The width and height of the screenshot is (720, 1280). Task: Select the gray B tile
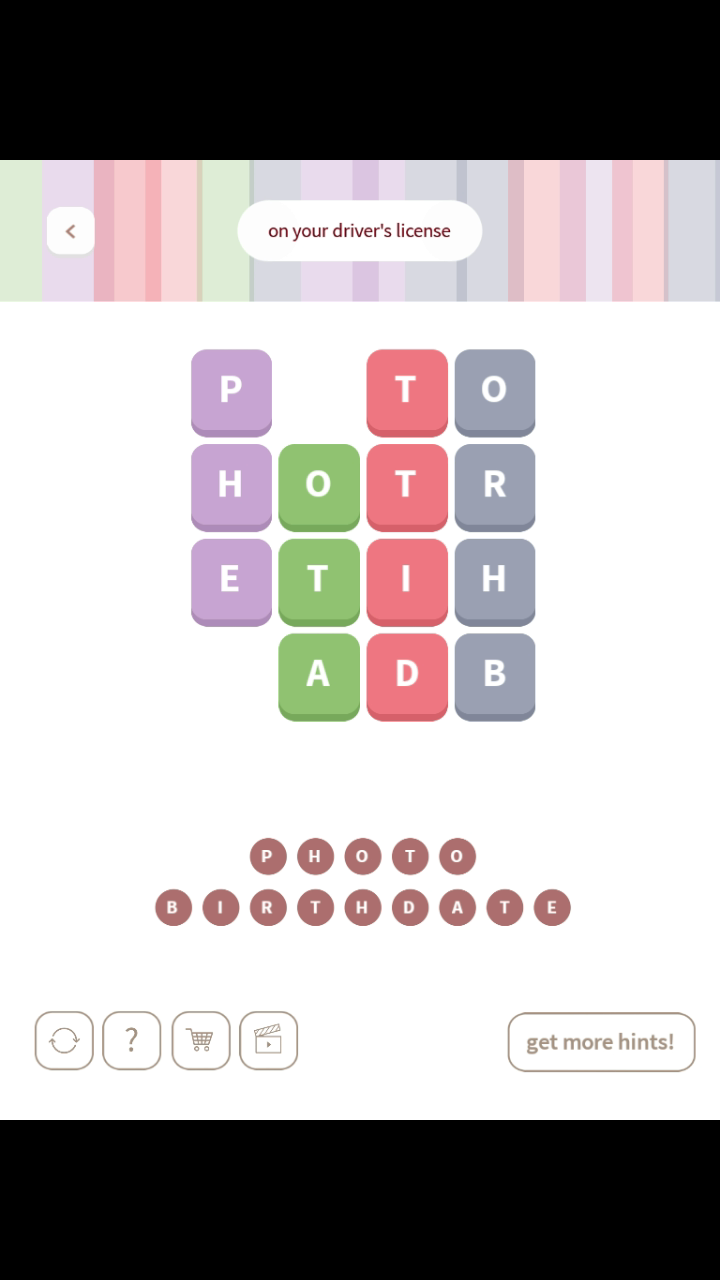(495, 675)
